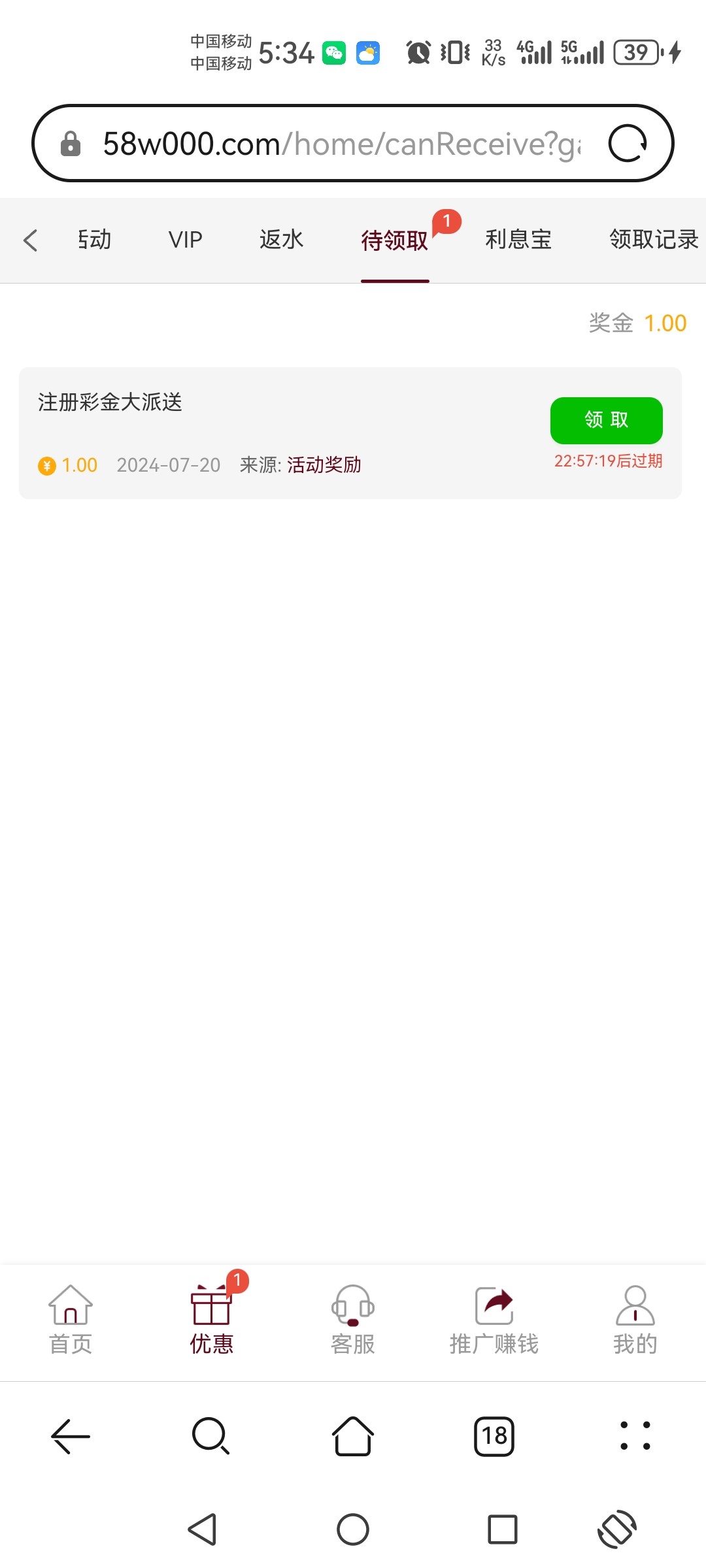Open the browser search magnifier icon
Viewport: 706px width, 1568px height.
(210, 1435)
